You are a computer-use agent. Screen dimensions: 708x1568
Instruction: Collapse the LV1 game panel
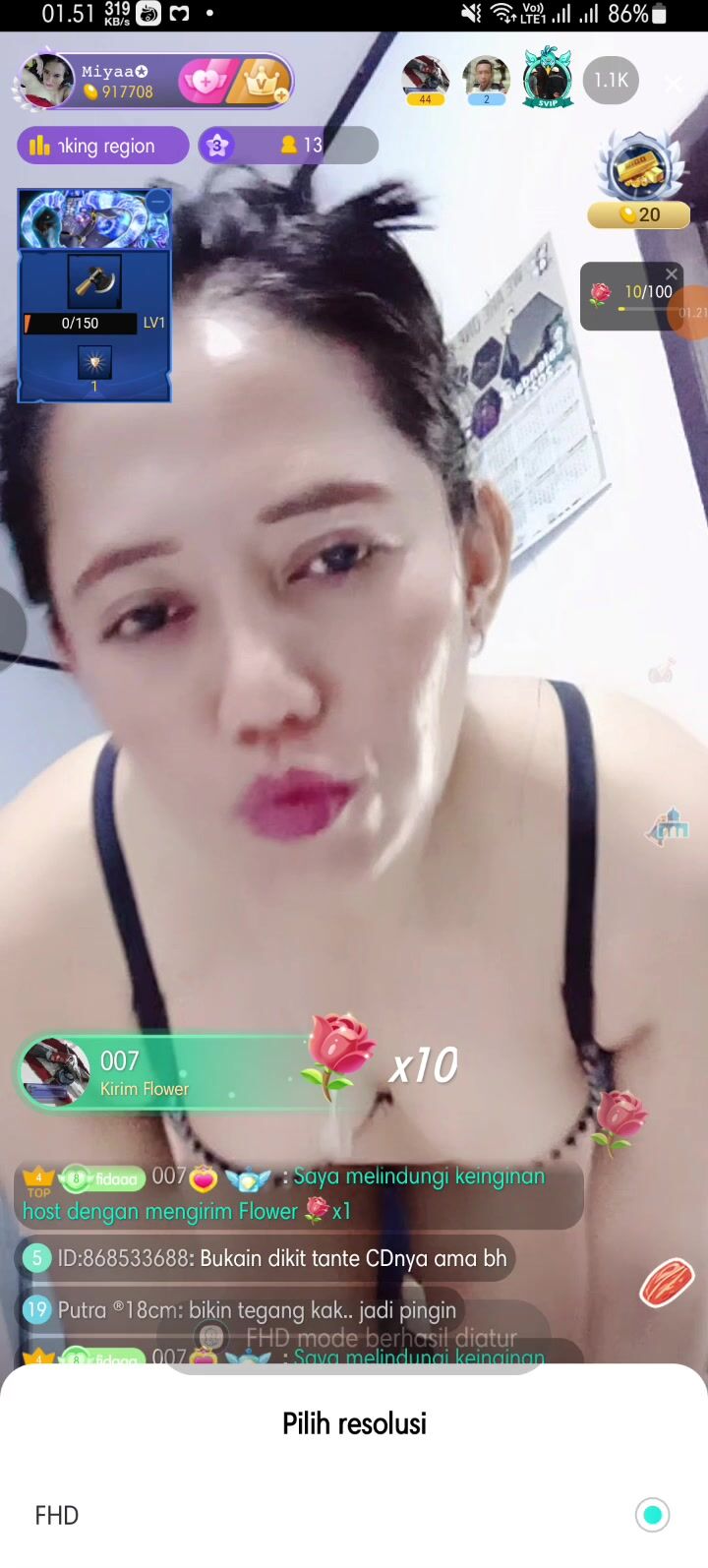157,202
